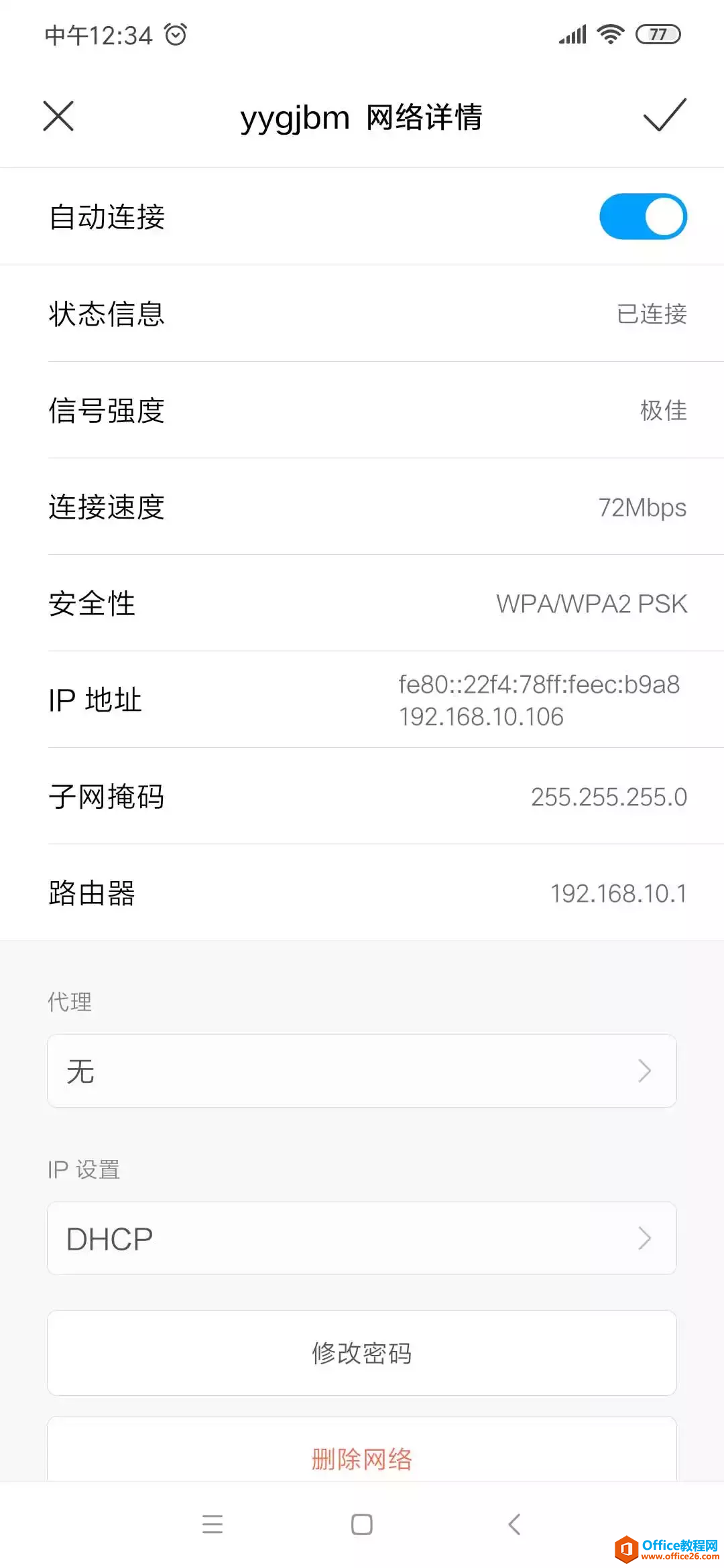
Task: Open the 代理 proxy dropdown
Action: [362, 1071]
